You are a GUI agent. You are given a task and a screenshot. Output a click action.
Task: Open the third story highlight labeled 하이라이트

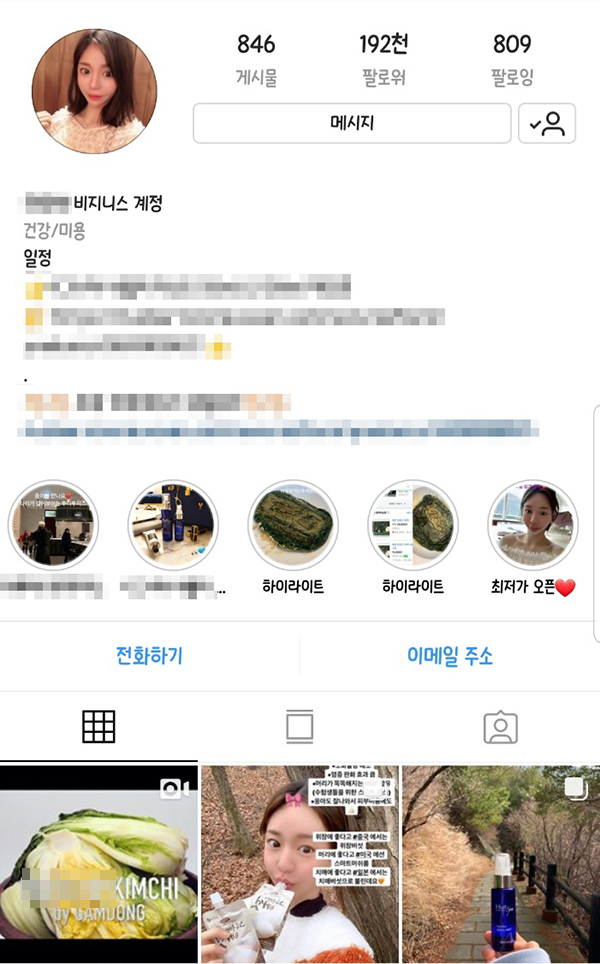coord(292,526)
